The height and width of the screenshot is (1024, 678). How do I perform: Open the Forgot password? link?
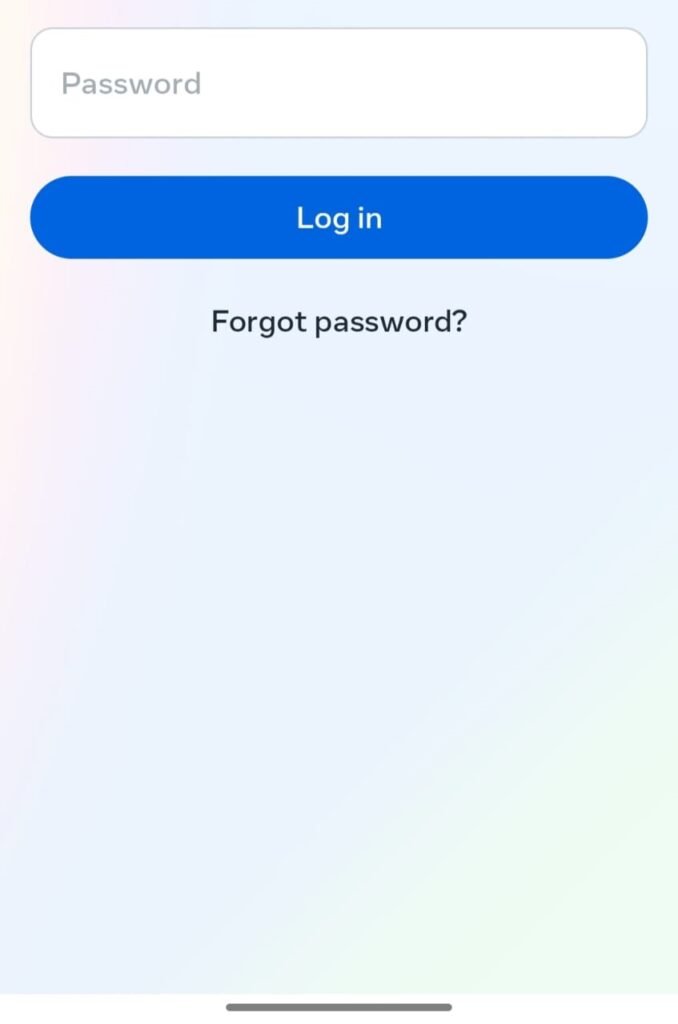click(338, 322)
